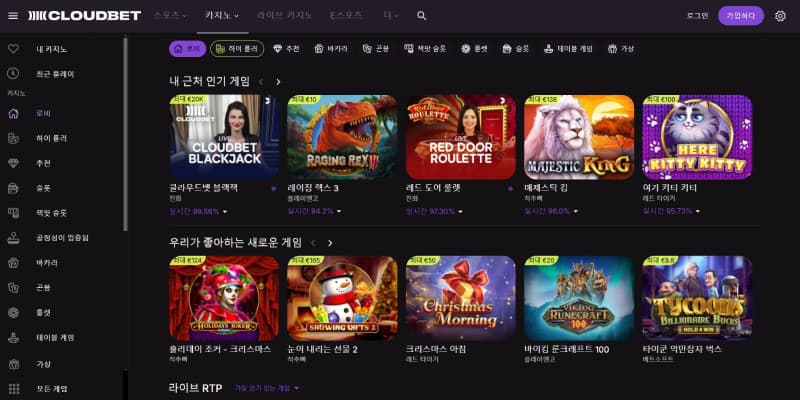Open the Raging Rex 3 game card
Viewport: 800px width, 400px height.
341,137
